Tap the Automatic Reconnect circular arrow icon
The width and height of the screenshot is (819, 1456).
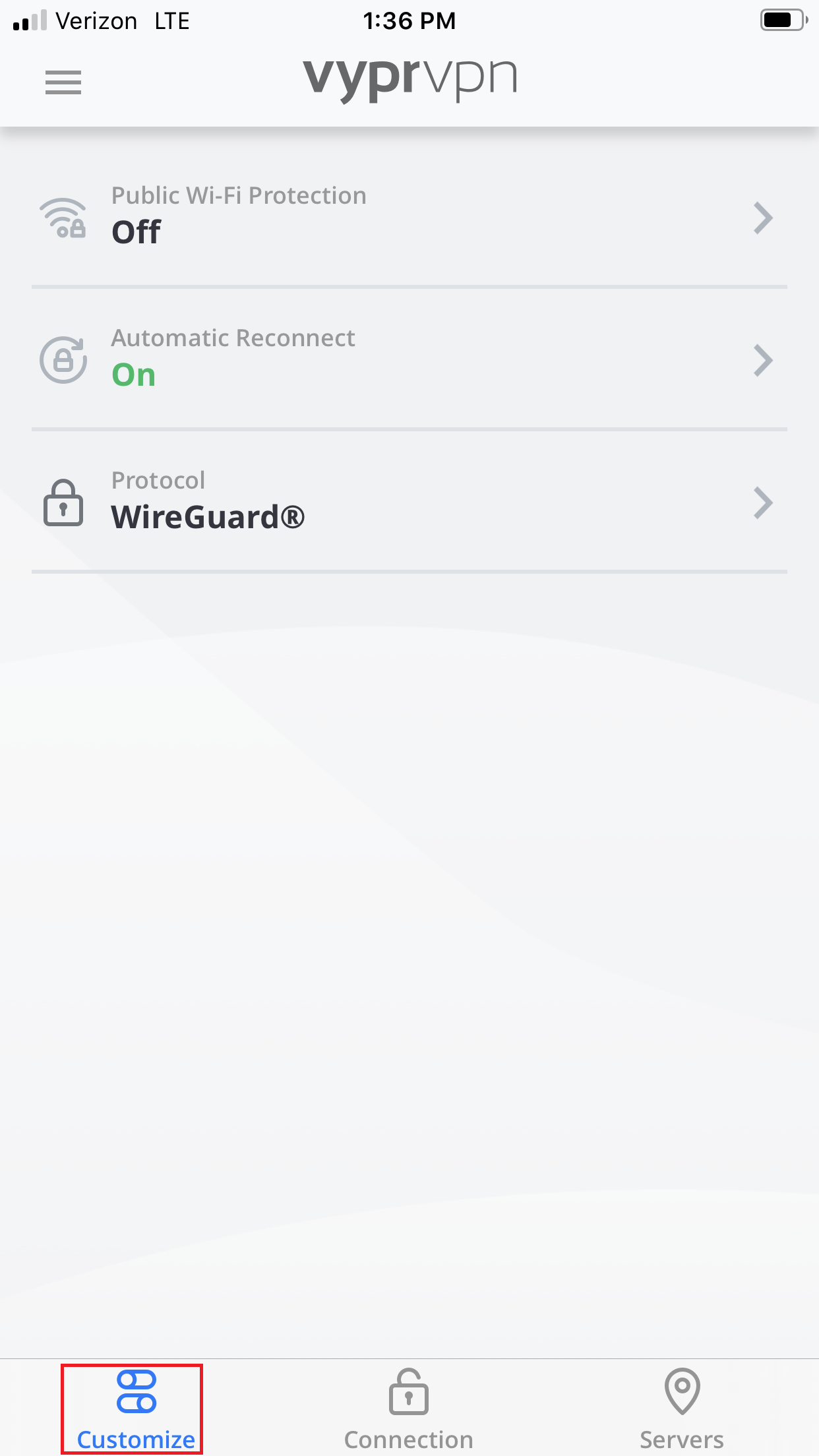click(65, 360)
